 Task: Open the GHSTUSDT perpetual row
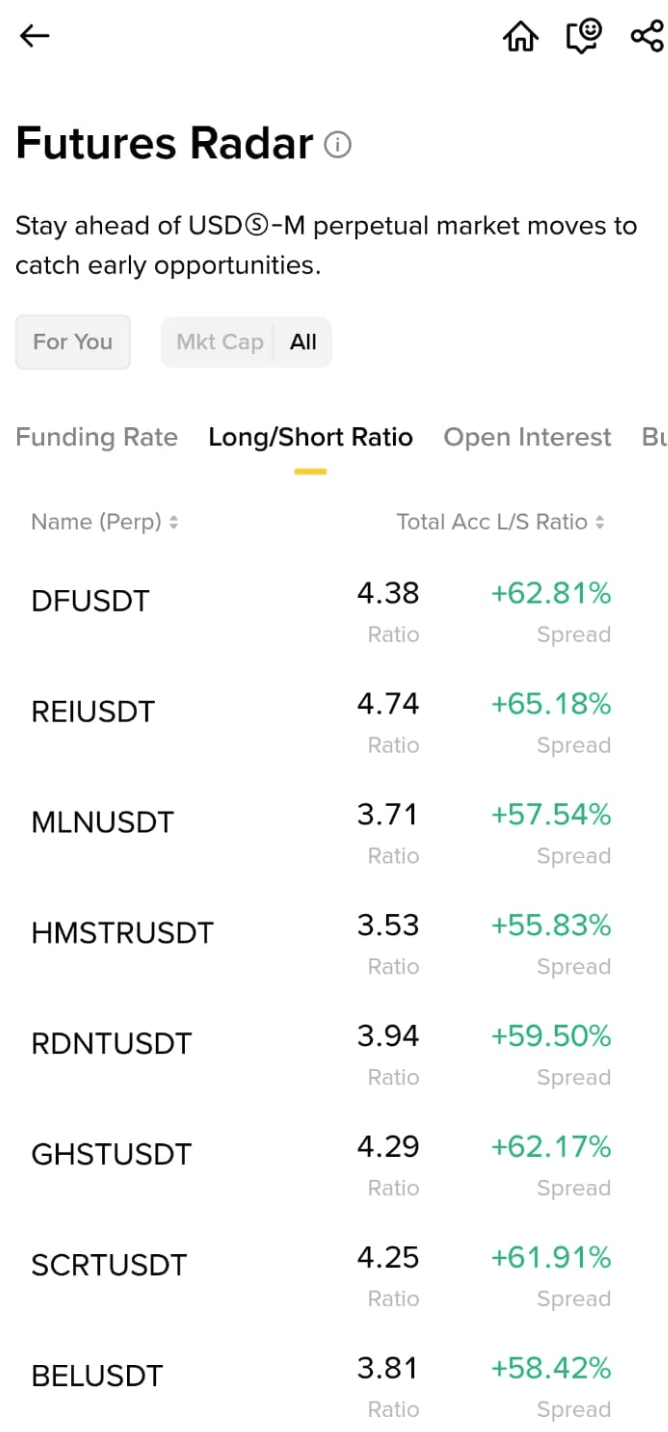pos(111,1155)
